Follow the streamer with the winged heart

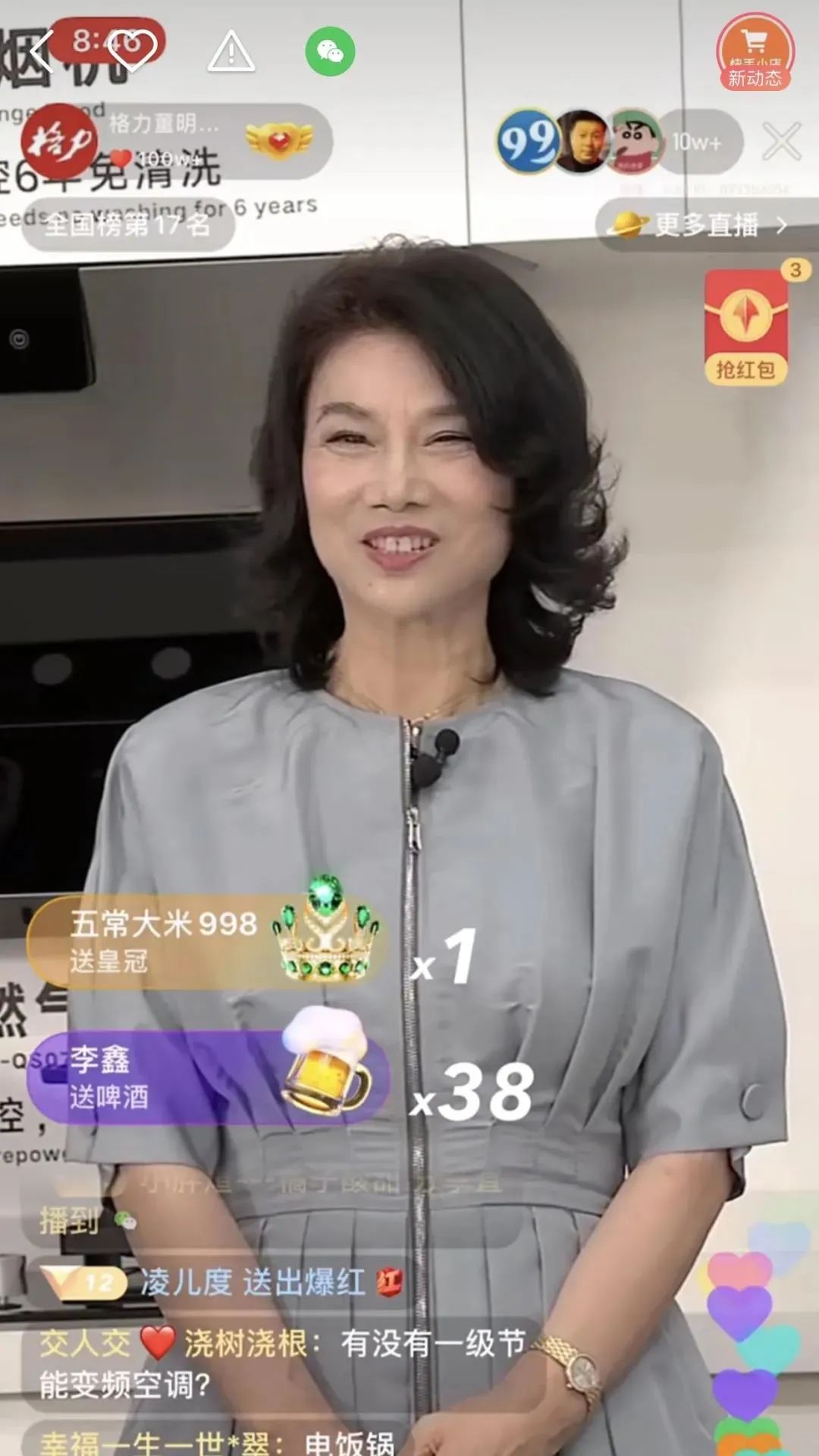click(x=279, y=140)
